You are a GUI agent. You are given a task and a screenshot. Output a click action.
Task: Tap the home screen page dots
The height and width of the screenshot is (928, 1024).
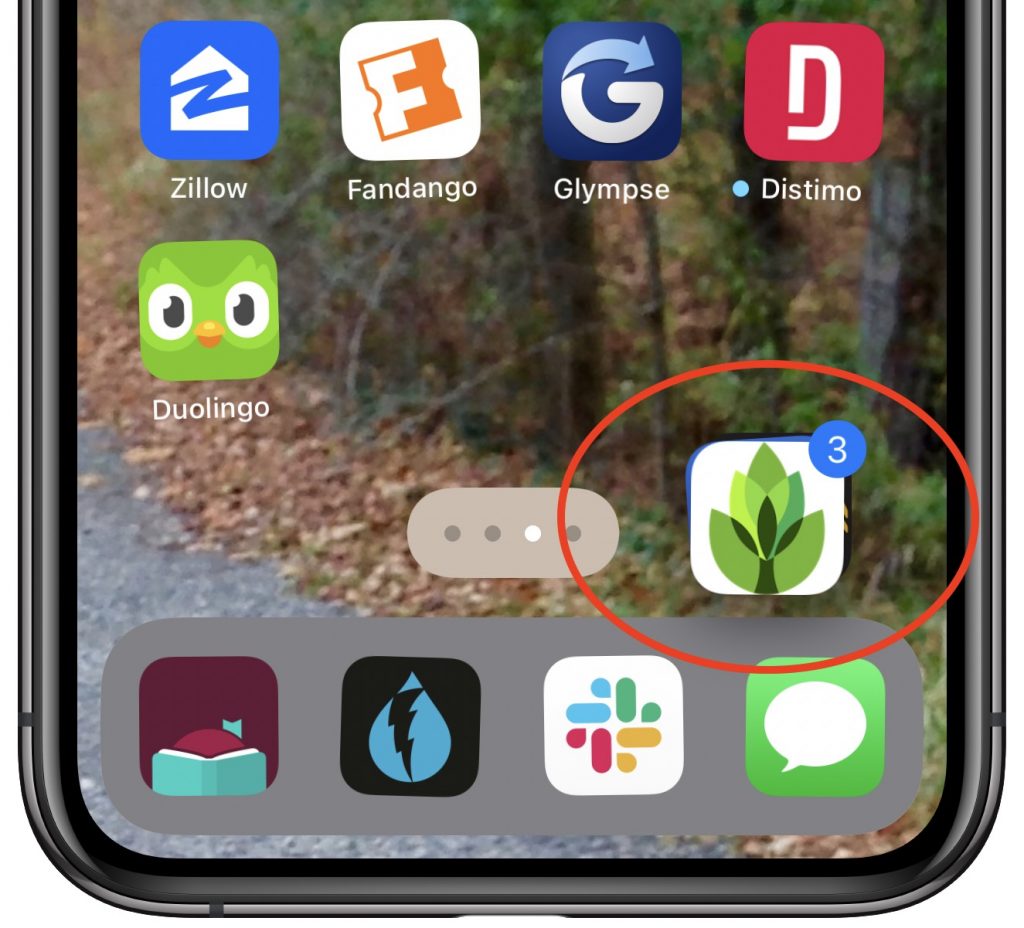[x=513, y=533]
